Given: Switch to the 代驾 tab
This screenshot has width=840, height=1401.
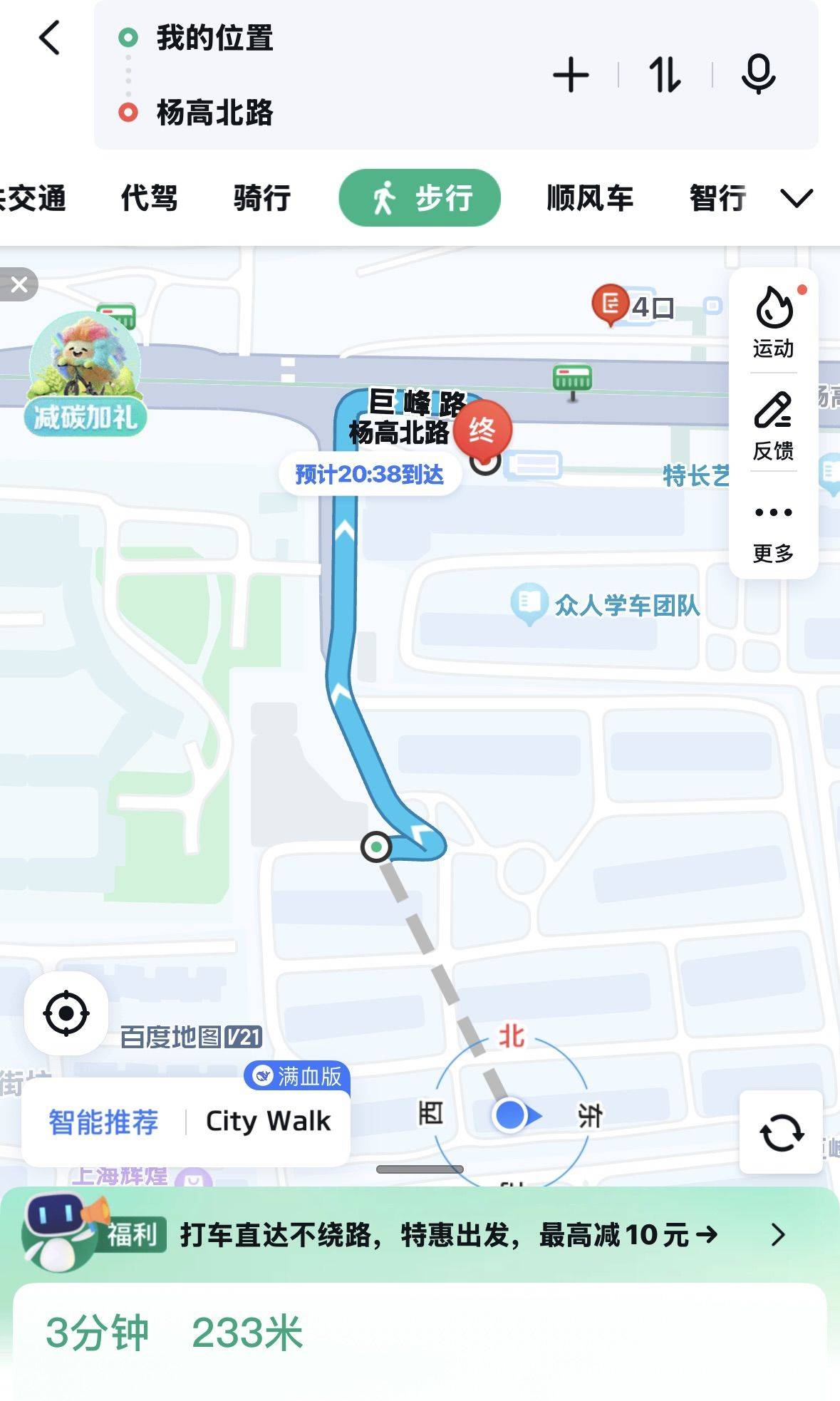Looking at the screenshot, I should (x=149, y=197).
